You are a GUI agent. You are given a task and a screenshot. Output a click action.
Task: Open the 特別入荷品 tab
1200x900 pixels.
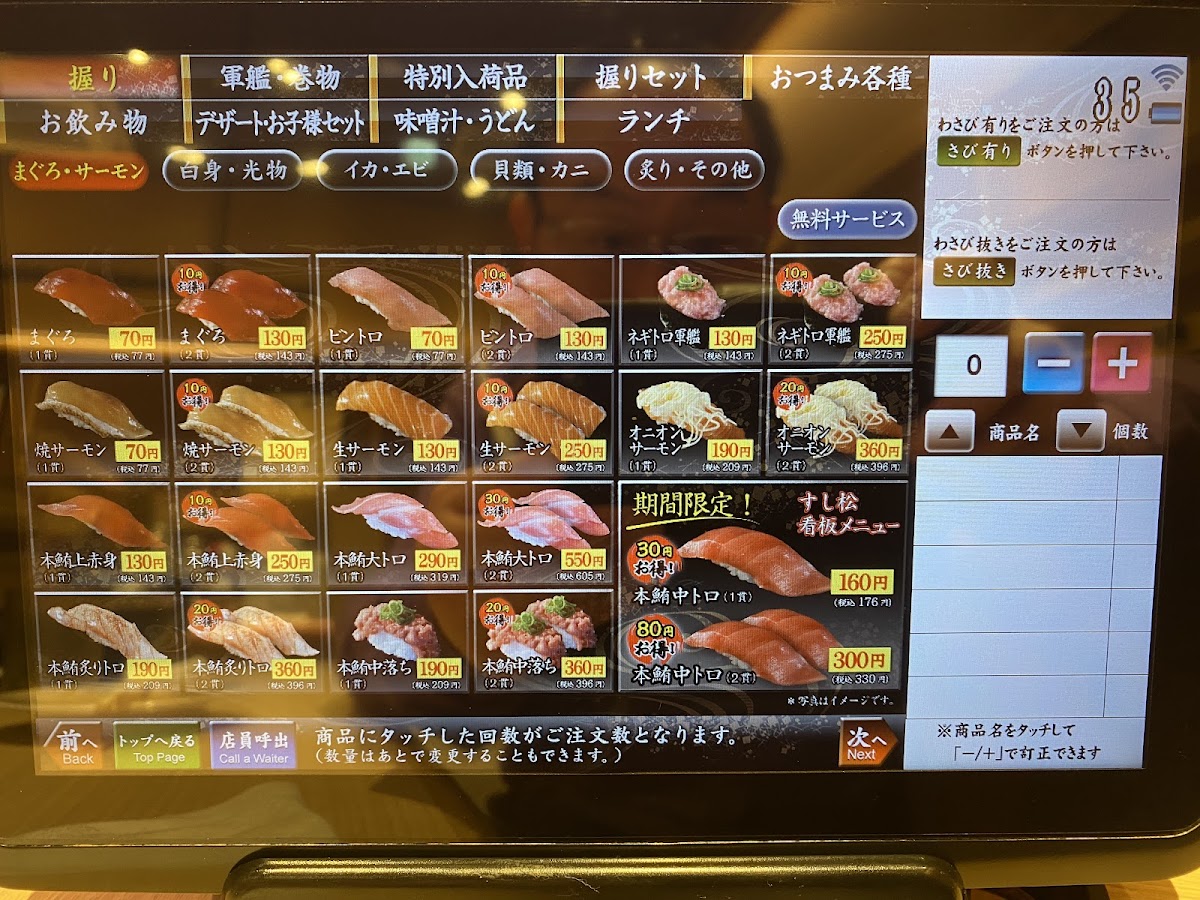tap(463, 77)
